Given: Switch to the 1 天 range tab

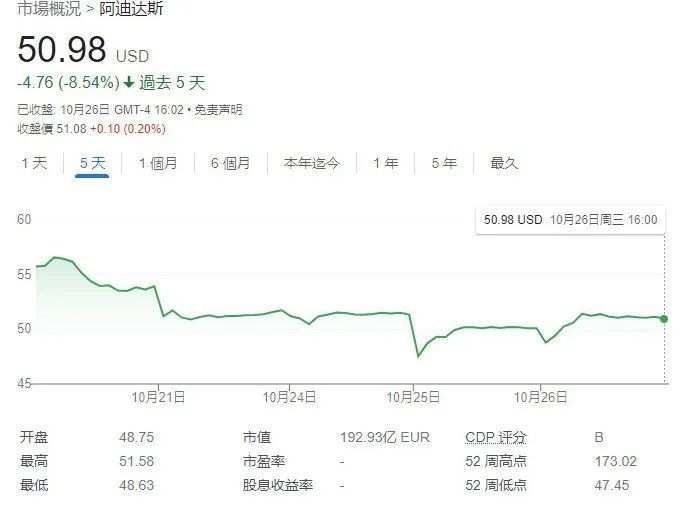Looking at the screenshot, I should click(x=34, y=163).
